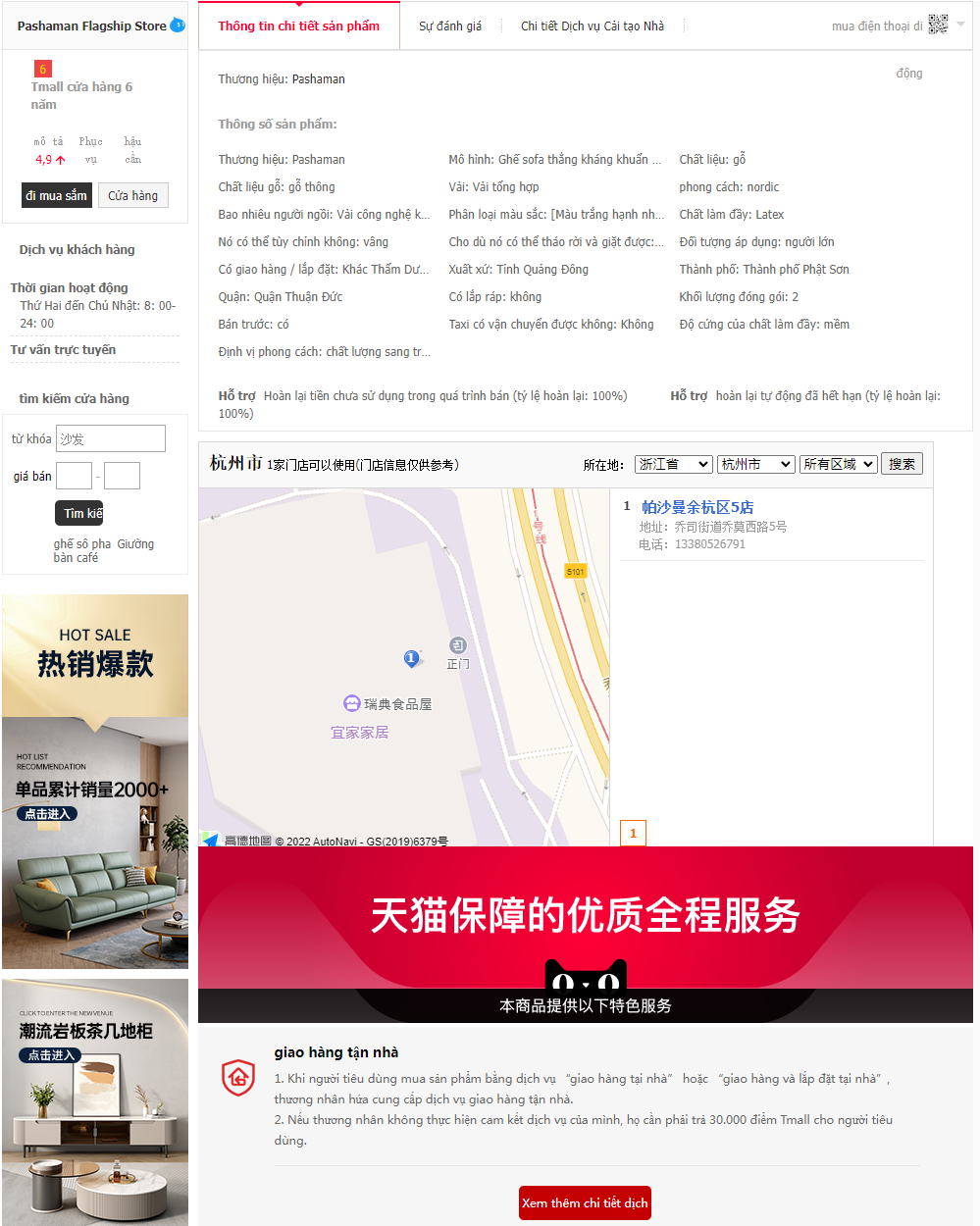The width and height of the screenshot is (980, 1226).
Task: Tap the đi mua sắm button
Action: point(56,195)
